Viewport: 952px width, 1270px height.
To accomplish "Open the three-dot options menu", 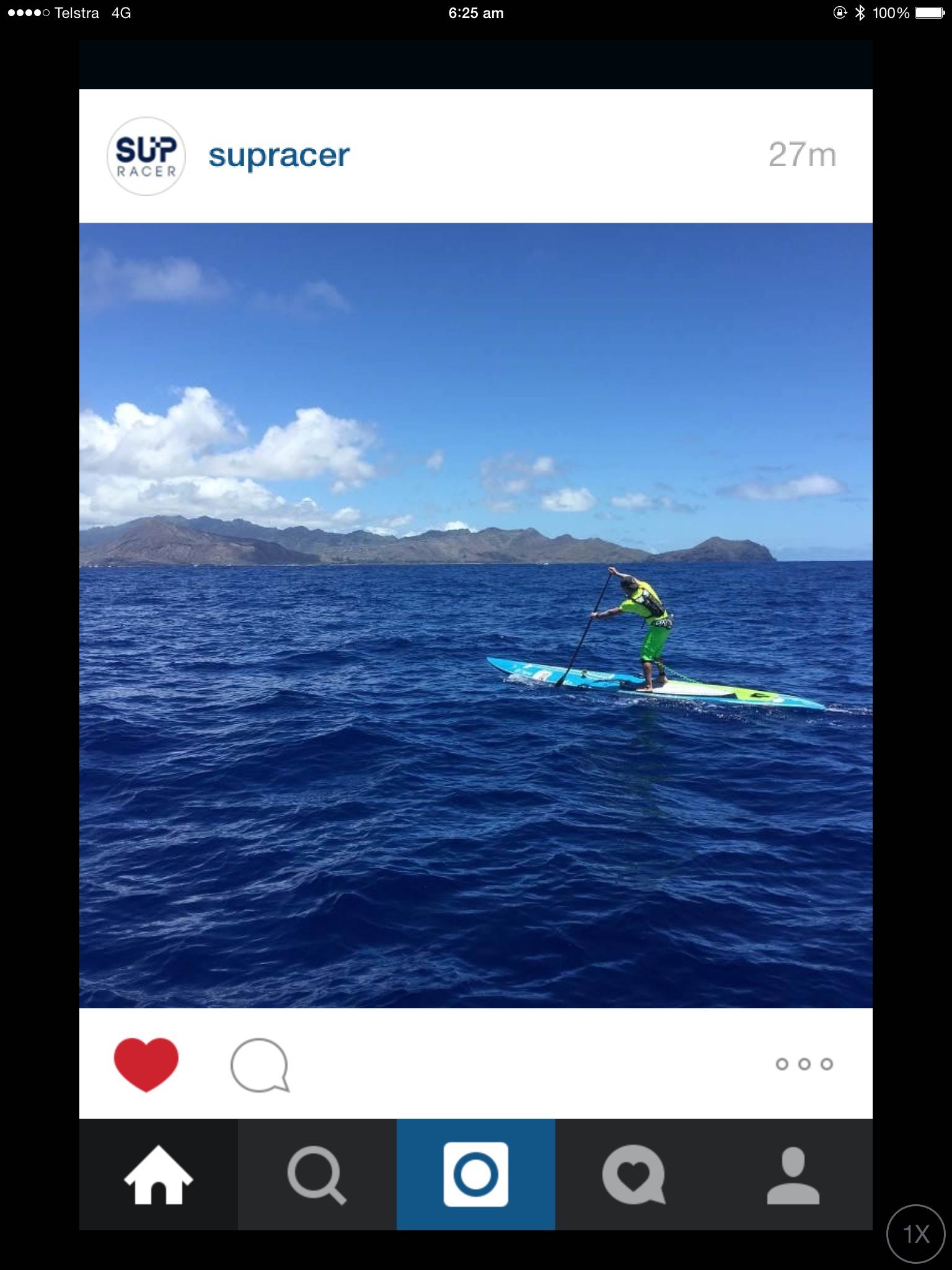I will click(x=804, y=1064).
